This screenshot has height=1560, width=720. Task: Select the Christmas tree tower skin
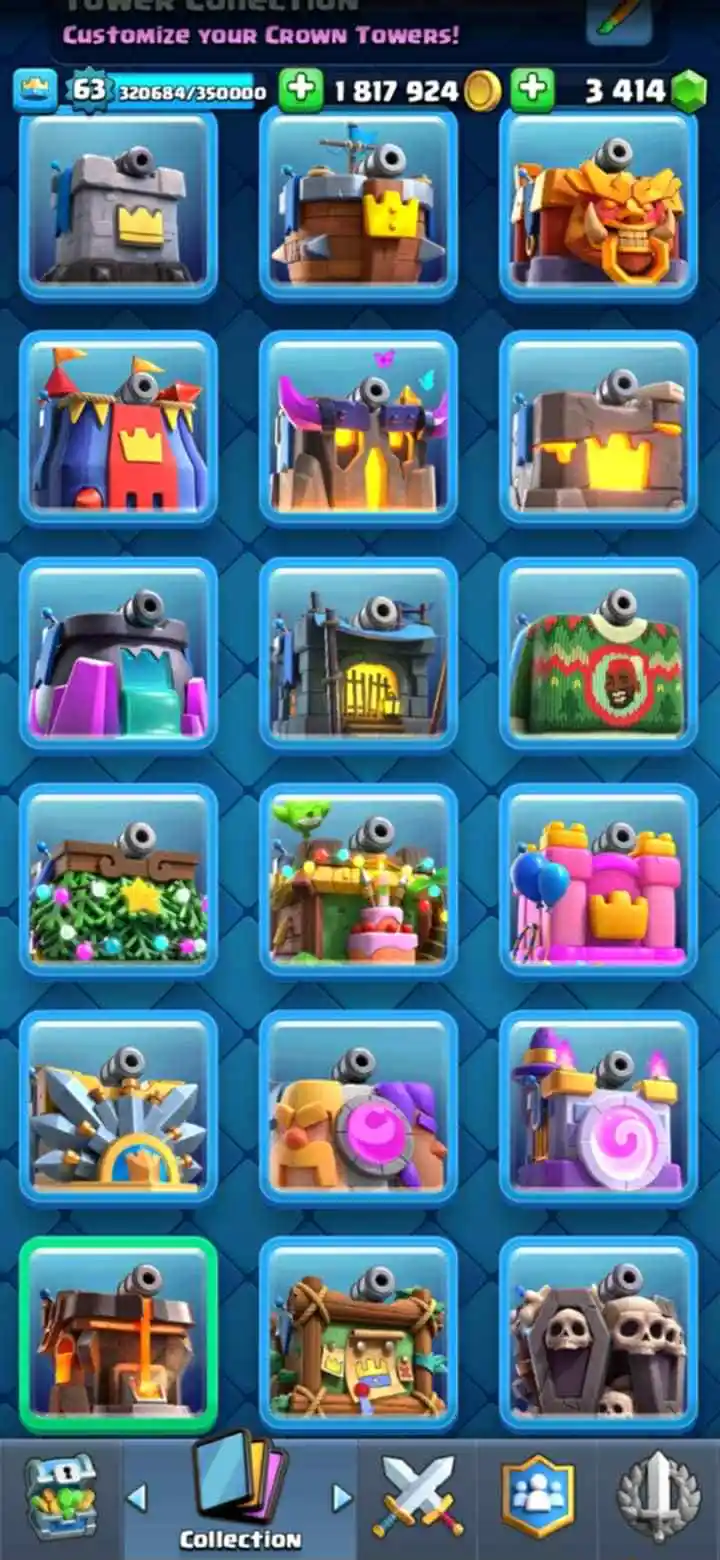(118, 881)
